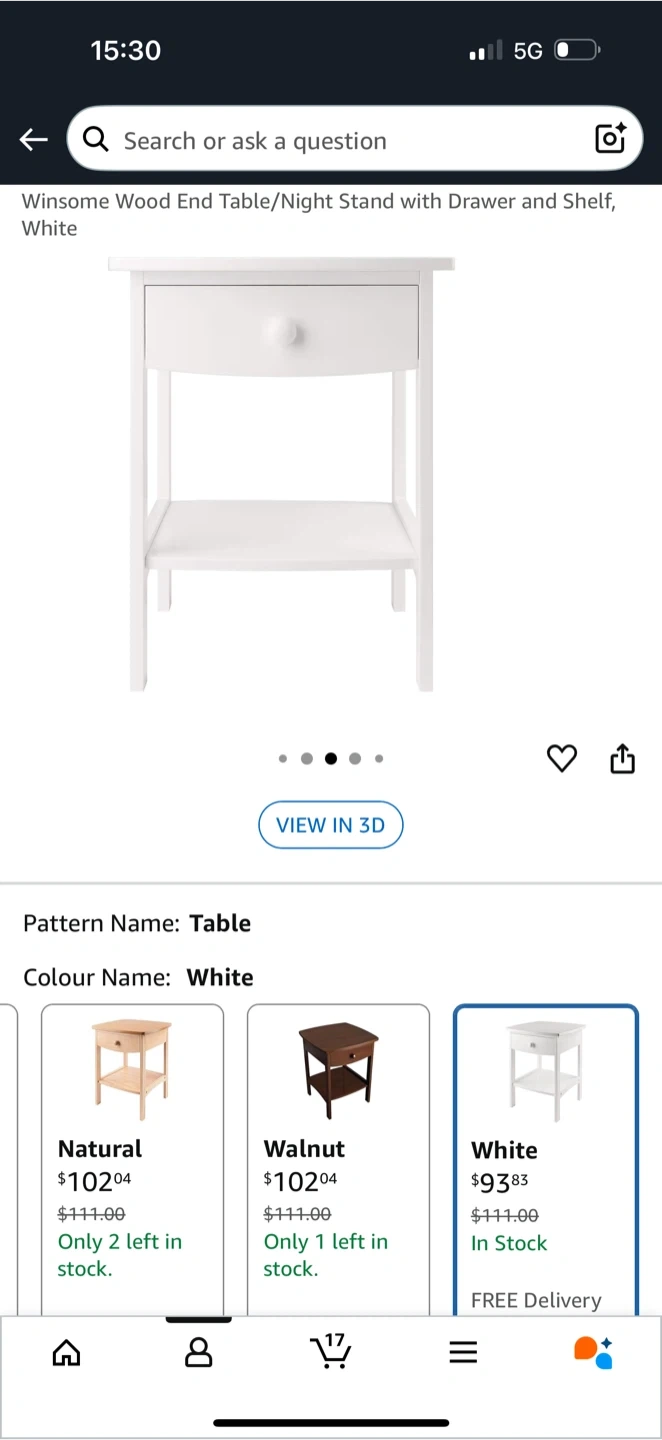Viewport: 662px width, 1440px height.
Task: Open the white nightstand product image
Action: click(x=280, y=475)
